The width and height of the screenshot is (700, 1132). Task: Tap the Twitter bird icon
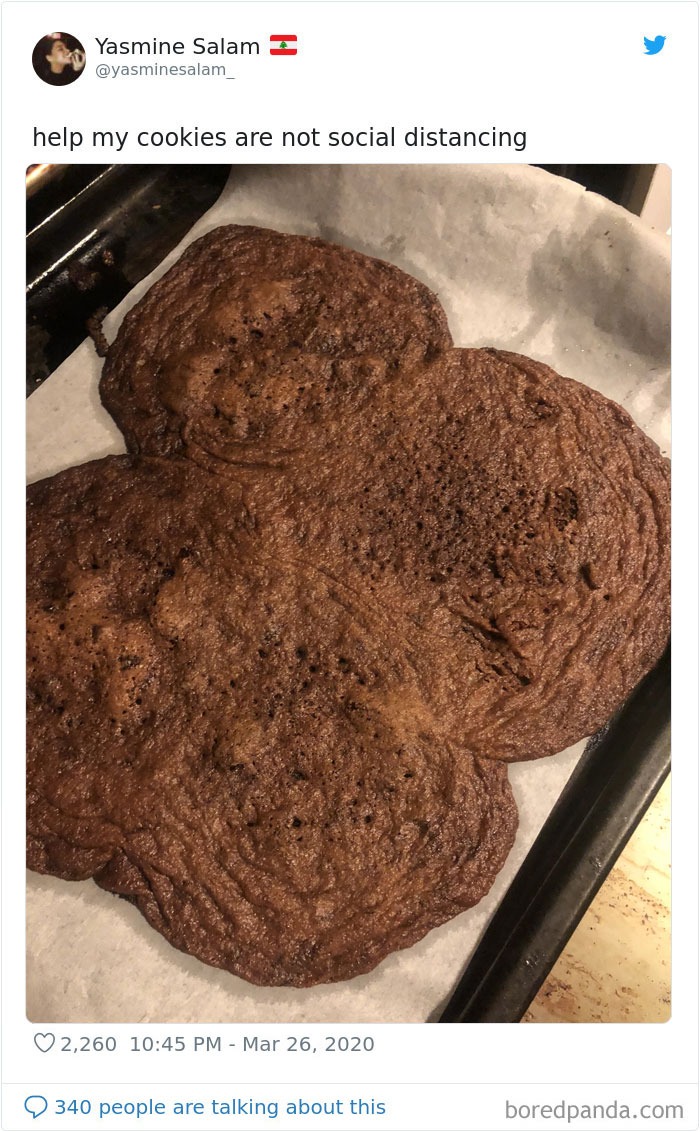(654, 45)
